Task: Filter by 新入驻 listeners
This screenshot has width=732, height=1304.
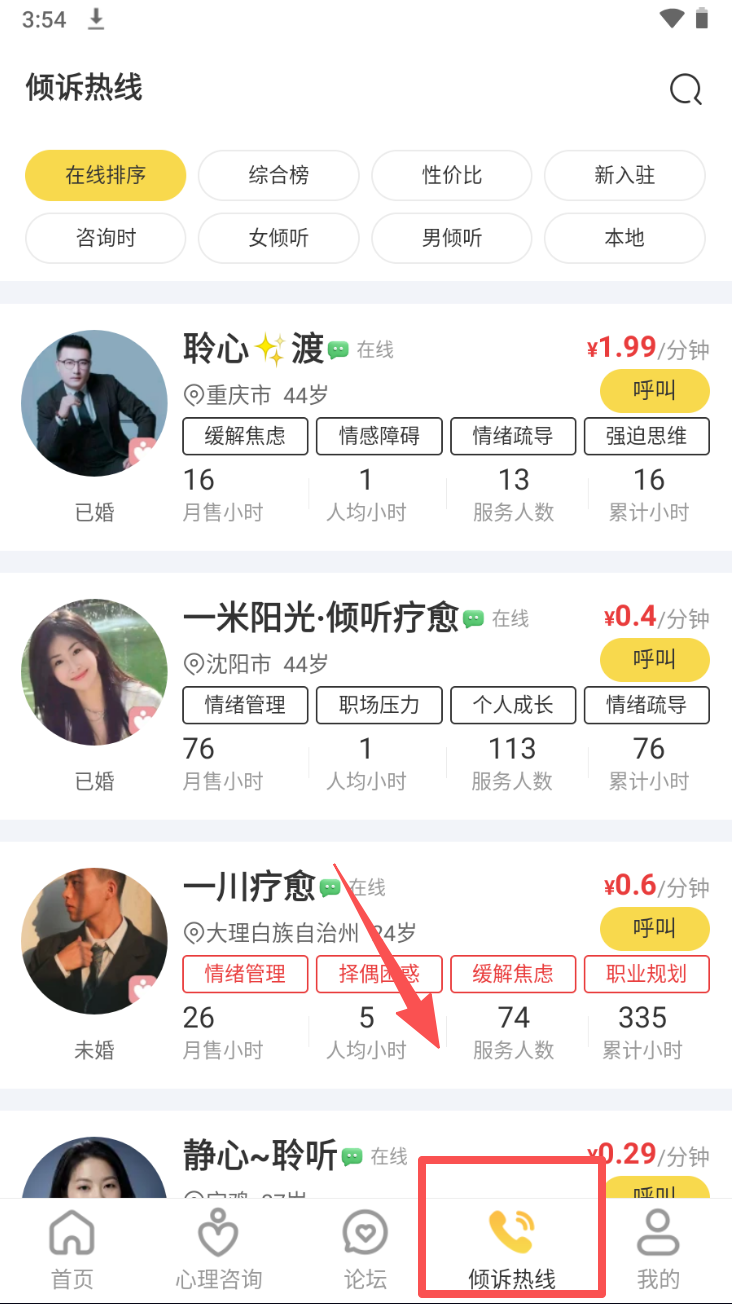Action: [625, 176]
